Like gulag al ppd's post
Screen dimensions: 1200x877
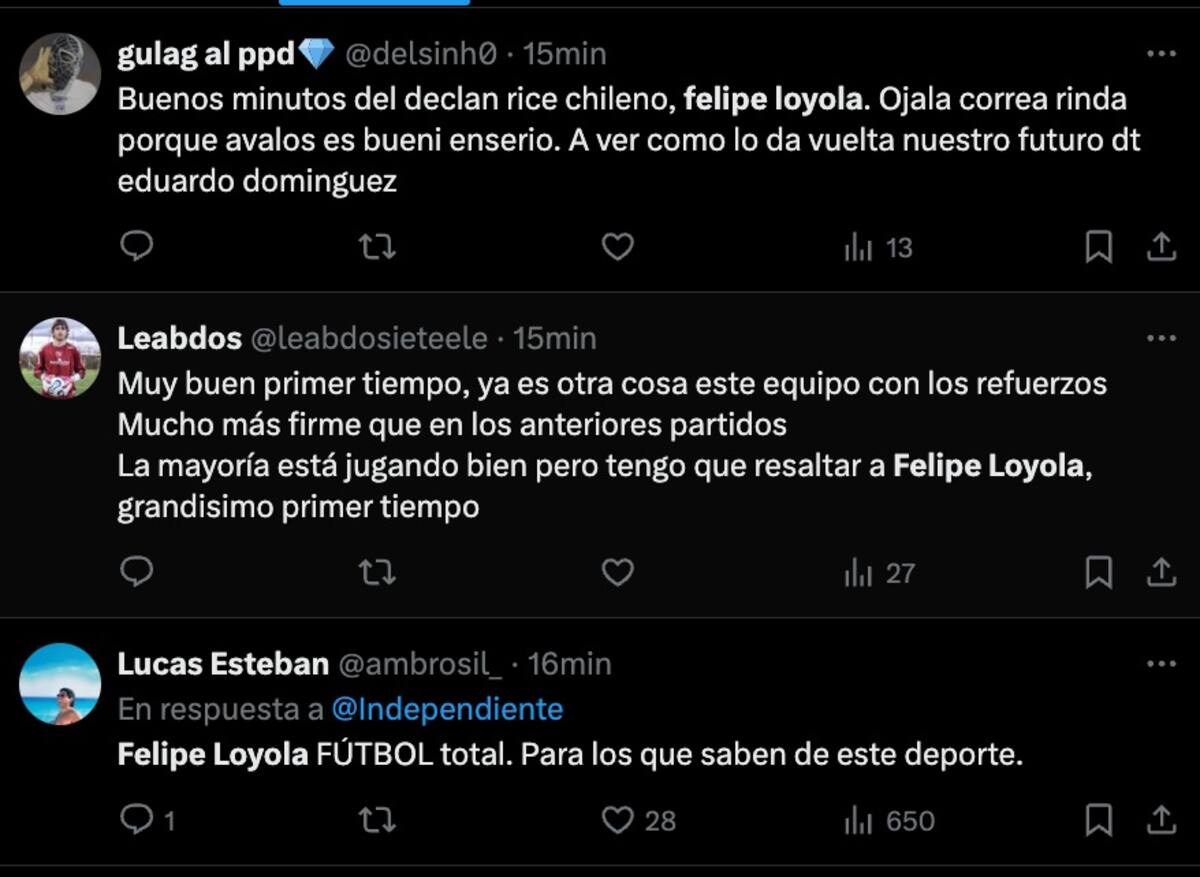(x=617, y=246)
